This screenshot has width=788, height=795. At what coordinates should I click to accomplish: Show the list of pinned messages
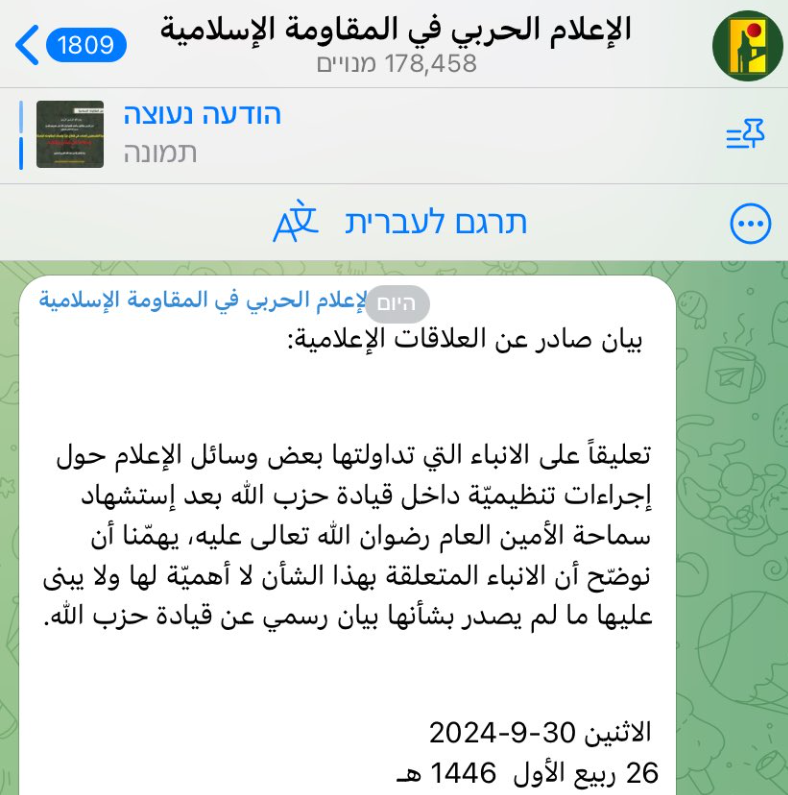[745, 134]
